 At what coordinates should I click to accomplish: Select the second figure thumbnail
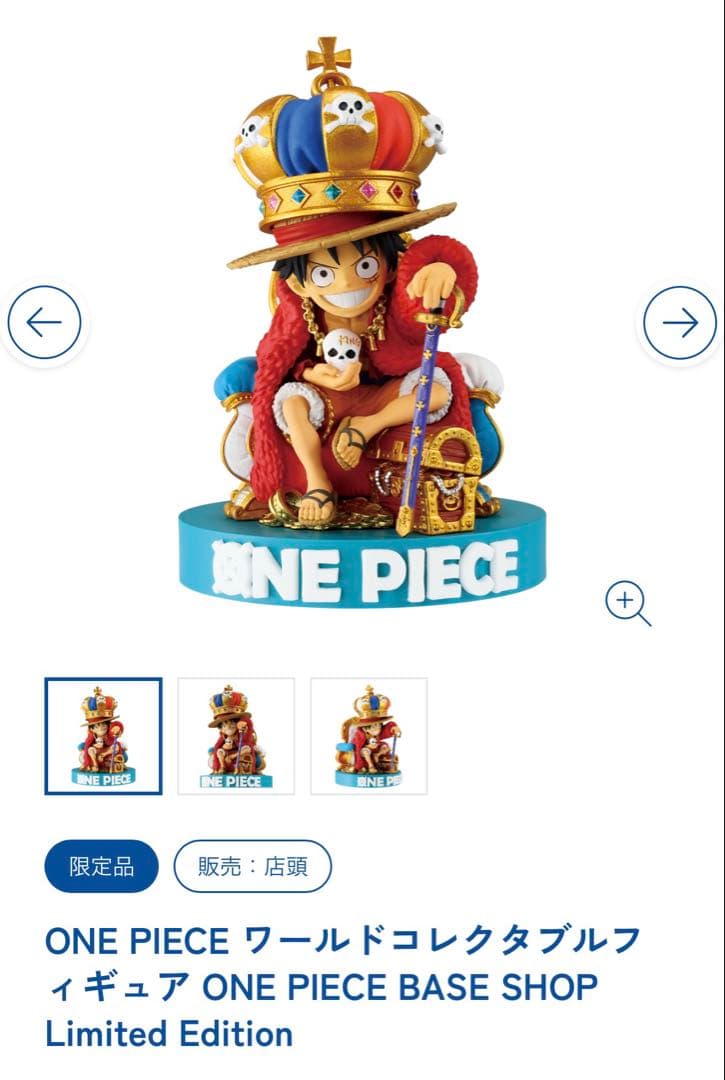(x=236, y=736)
